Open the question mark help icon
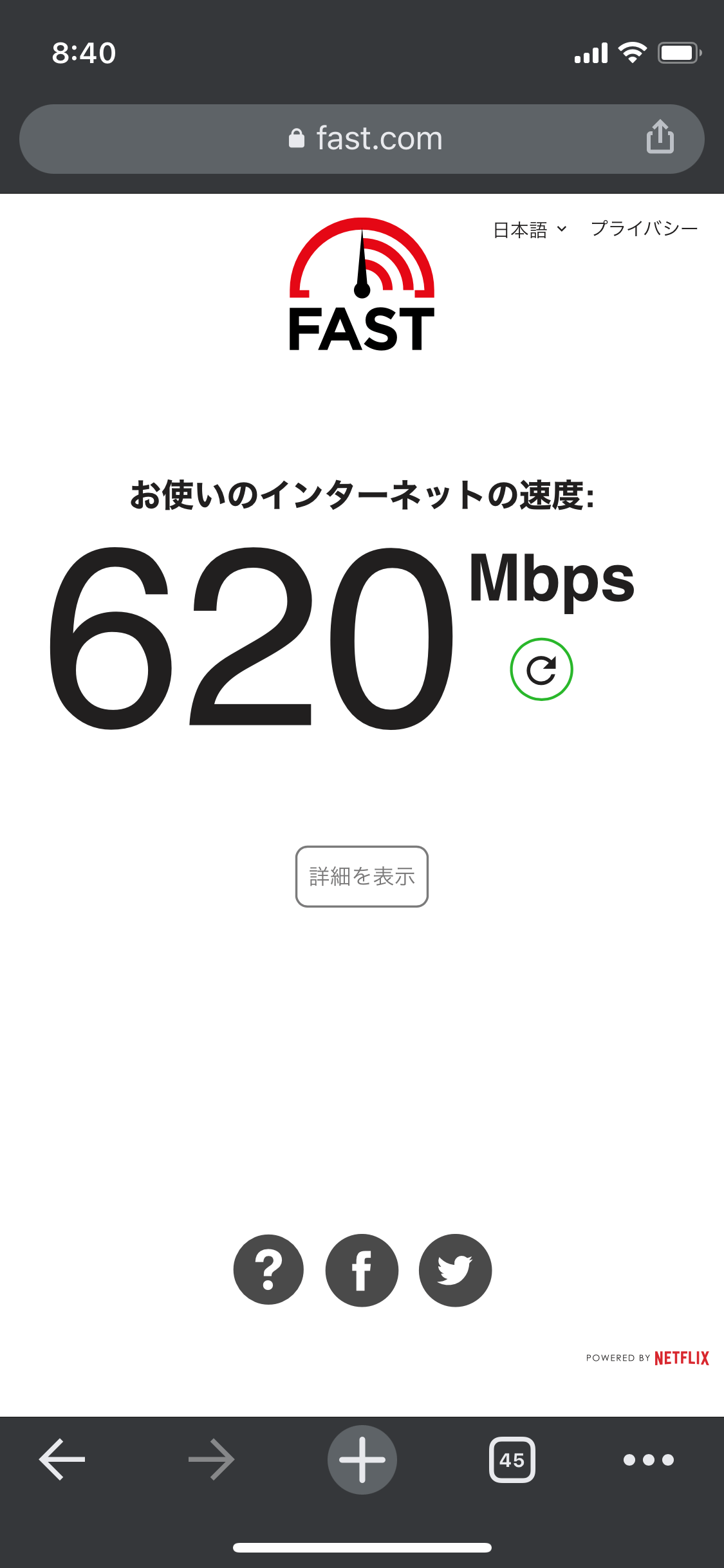This screenshot has height=1568, width=724. point(268,1269)
